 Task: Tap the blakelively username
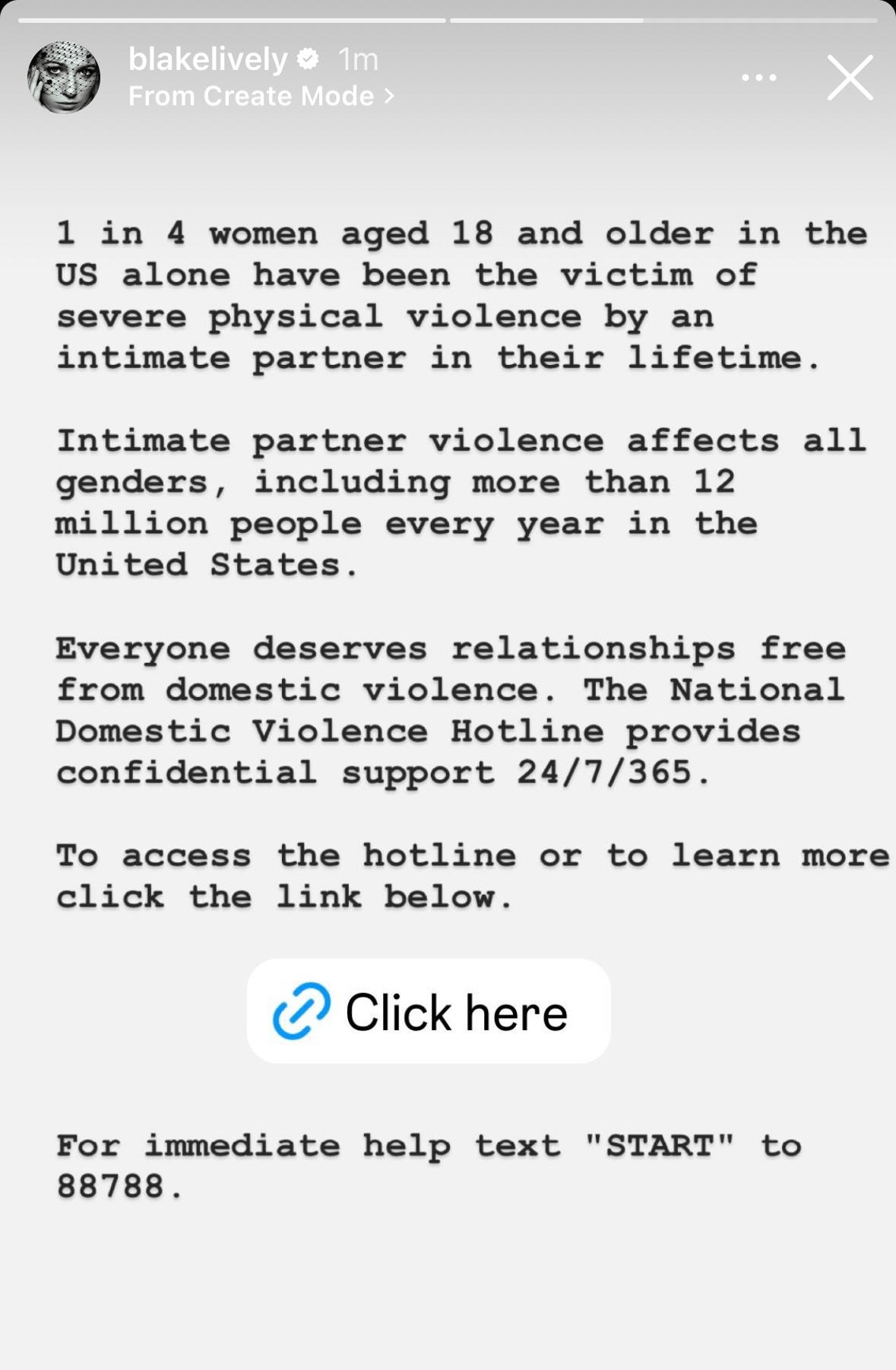point(207,59)
